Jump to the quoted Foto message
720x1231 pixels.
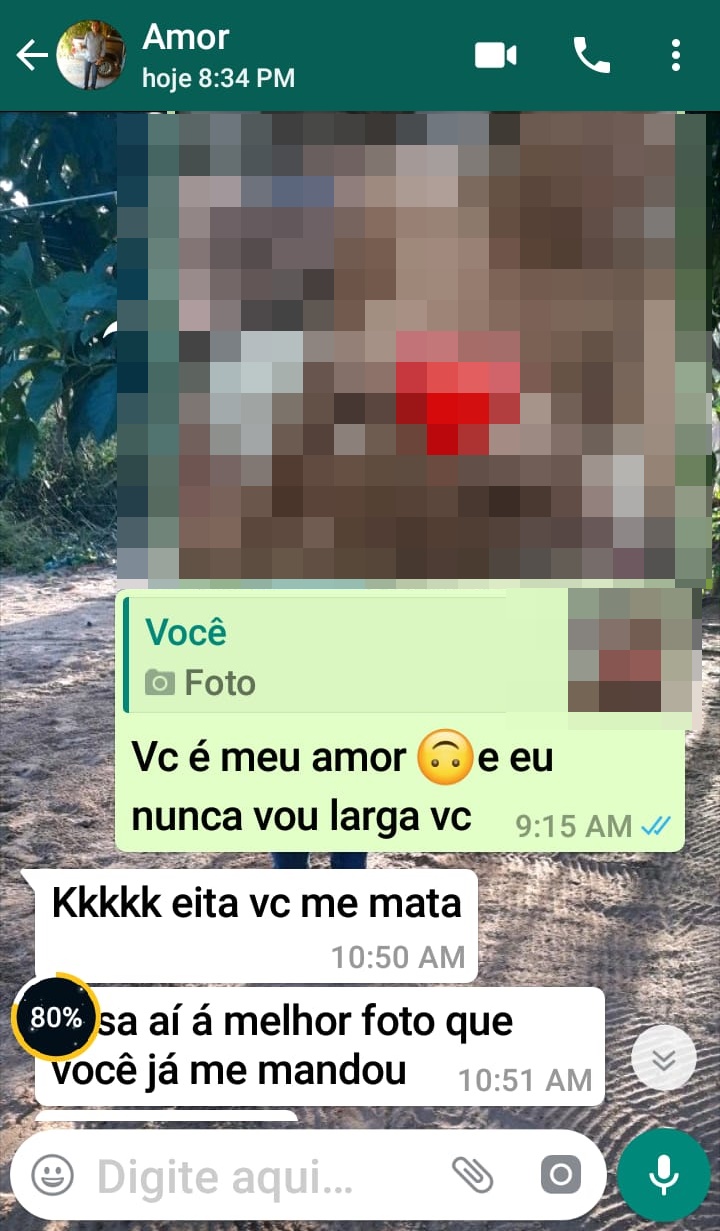click(x=400, y=657)
